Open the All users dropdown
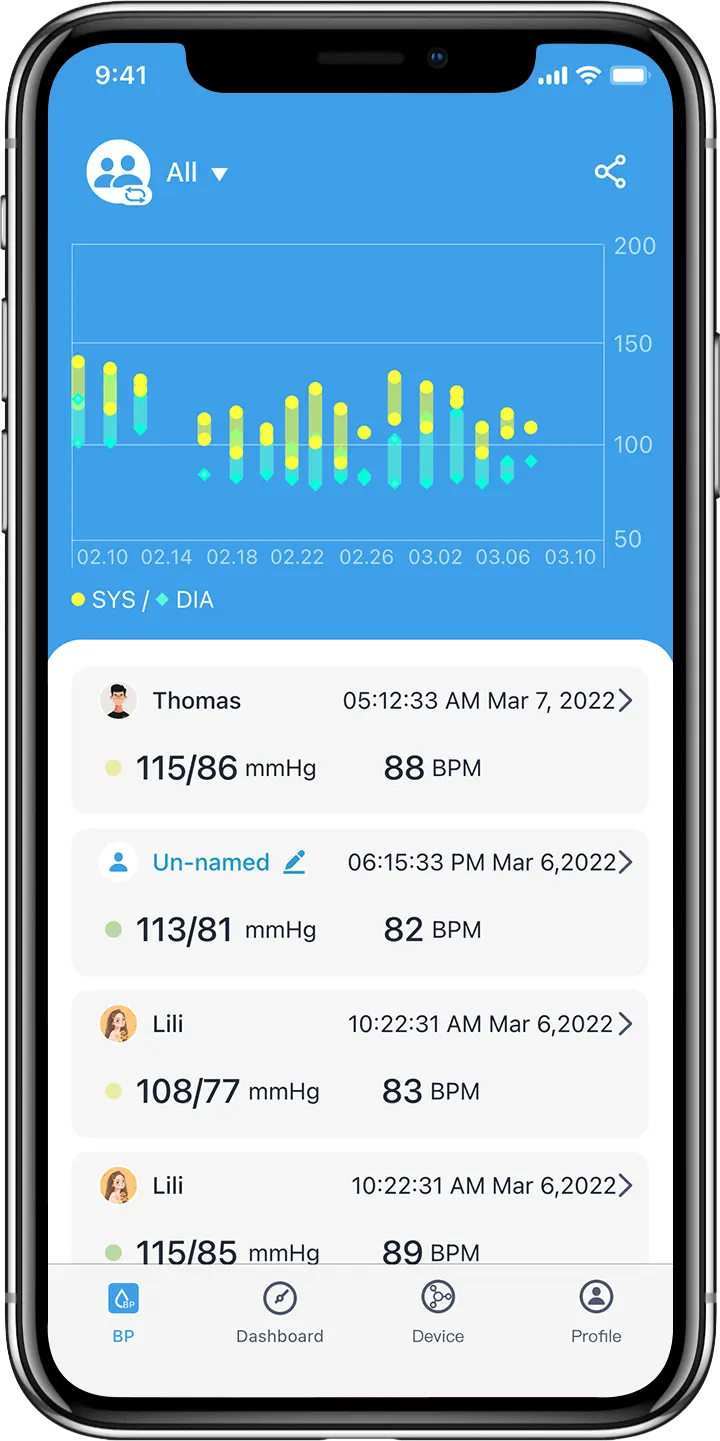The image size is (720, 1441). pyautogui.click(x=197, y=173)
